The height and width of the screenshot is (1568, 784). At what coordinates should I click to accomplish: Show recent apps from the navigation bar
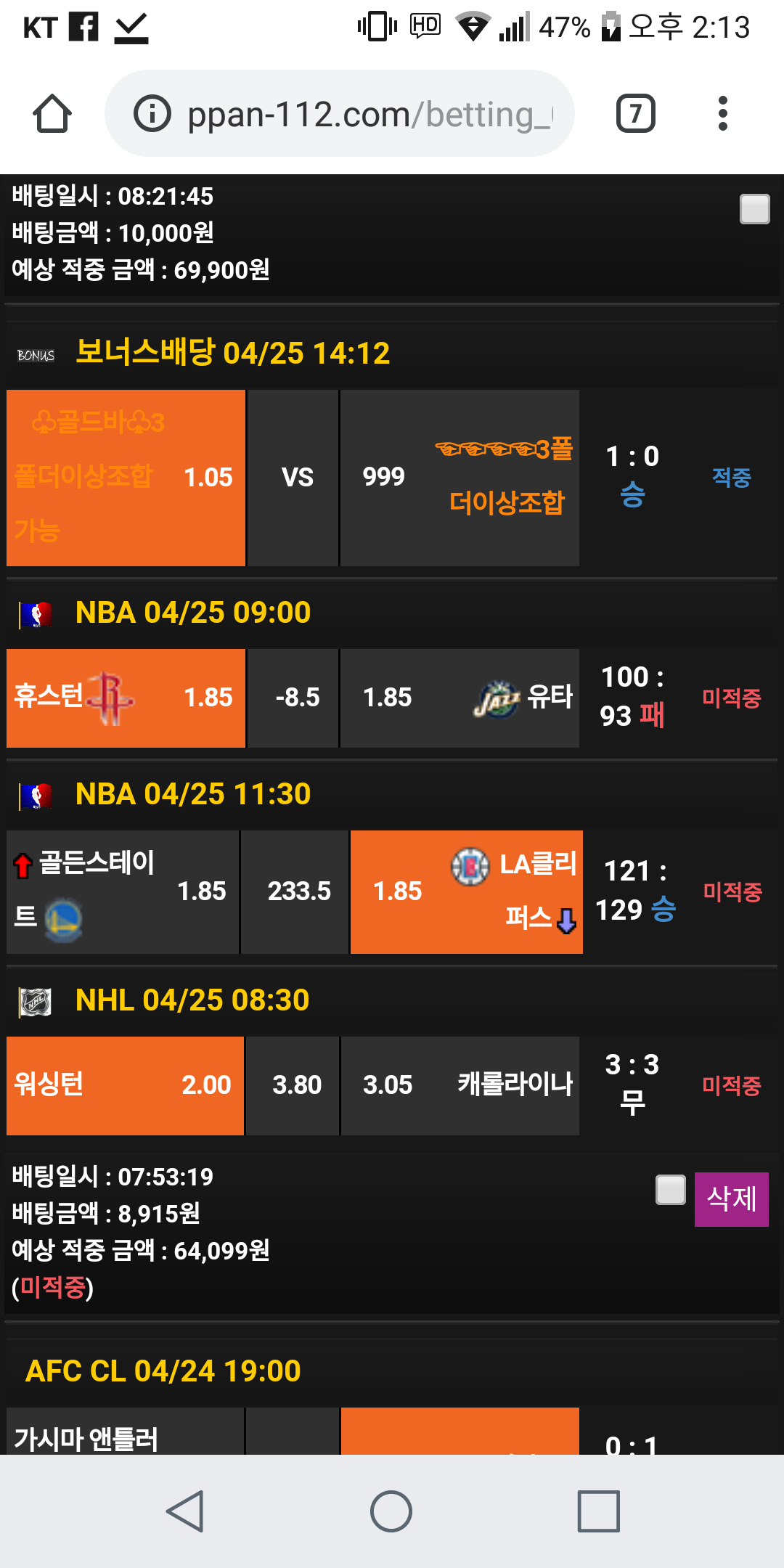point(598,1511)
